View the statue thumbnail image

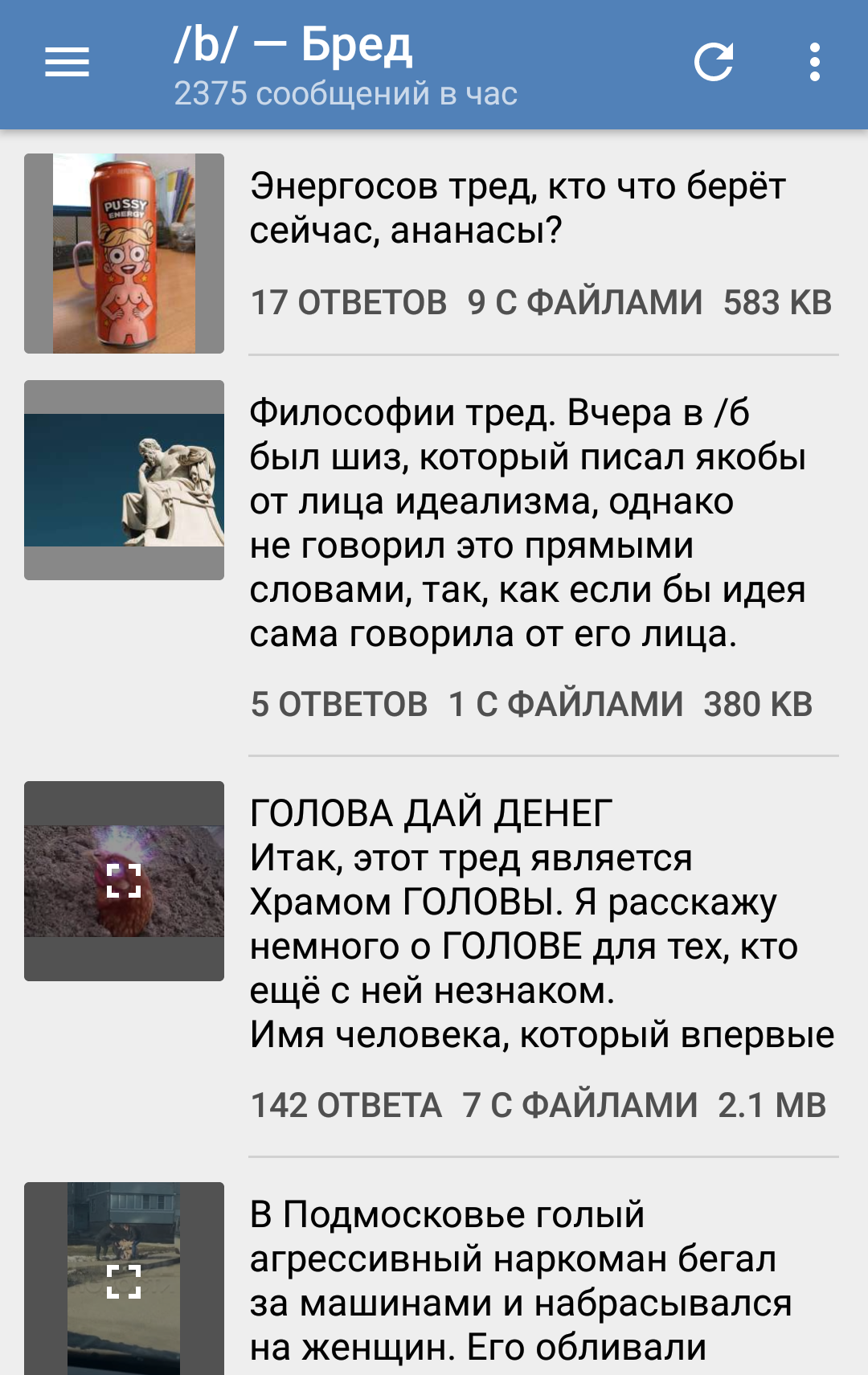(x=124, y=480)
